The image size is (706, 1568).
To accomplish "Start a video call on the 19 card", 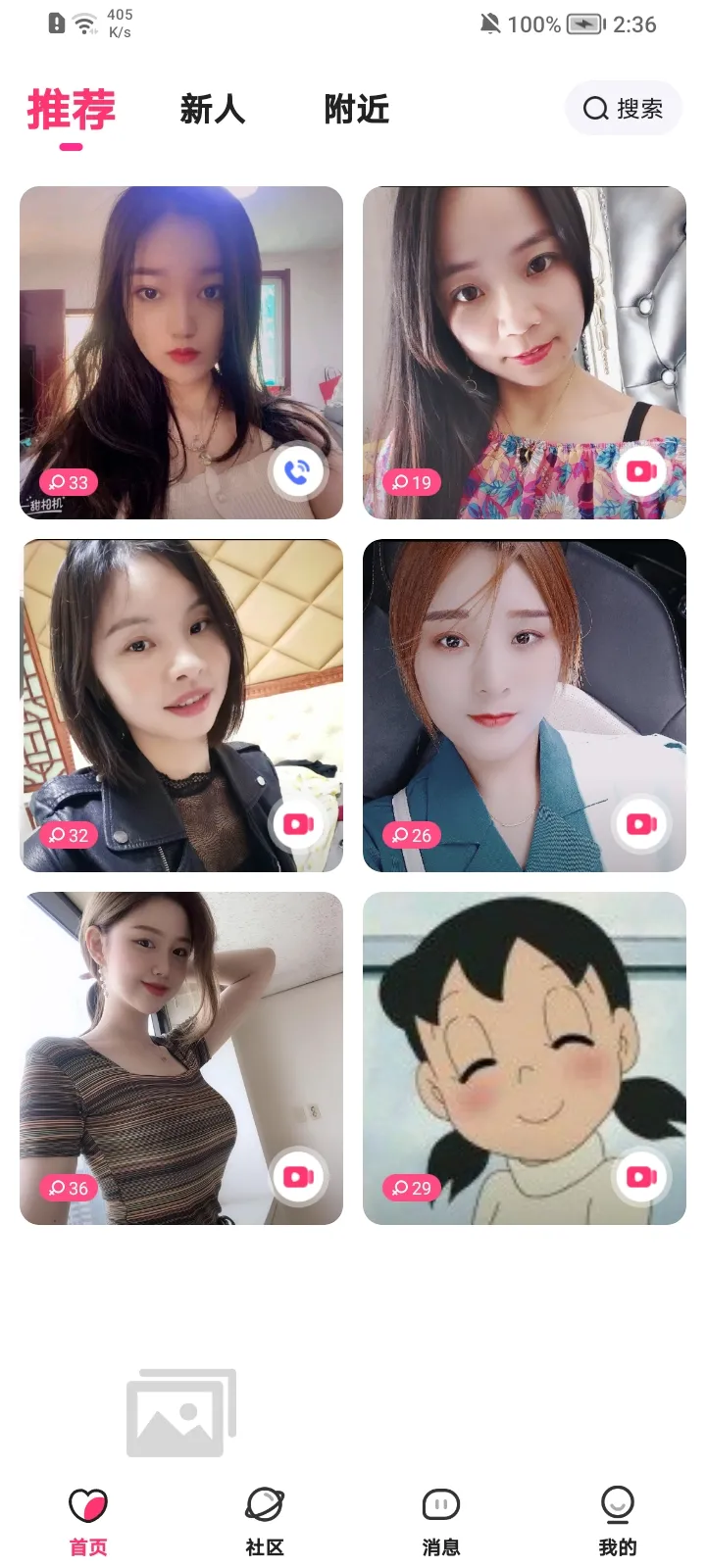I will click(641, 472).
